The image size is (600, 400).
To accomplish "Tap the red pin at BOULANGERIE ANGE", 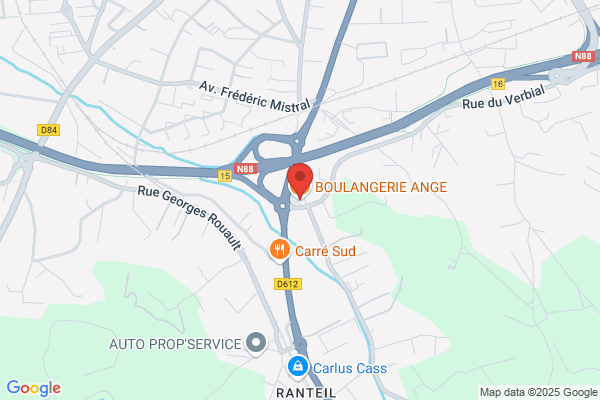I will [300, 181].
